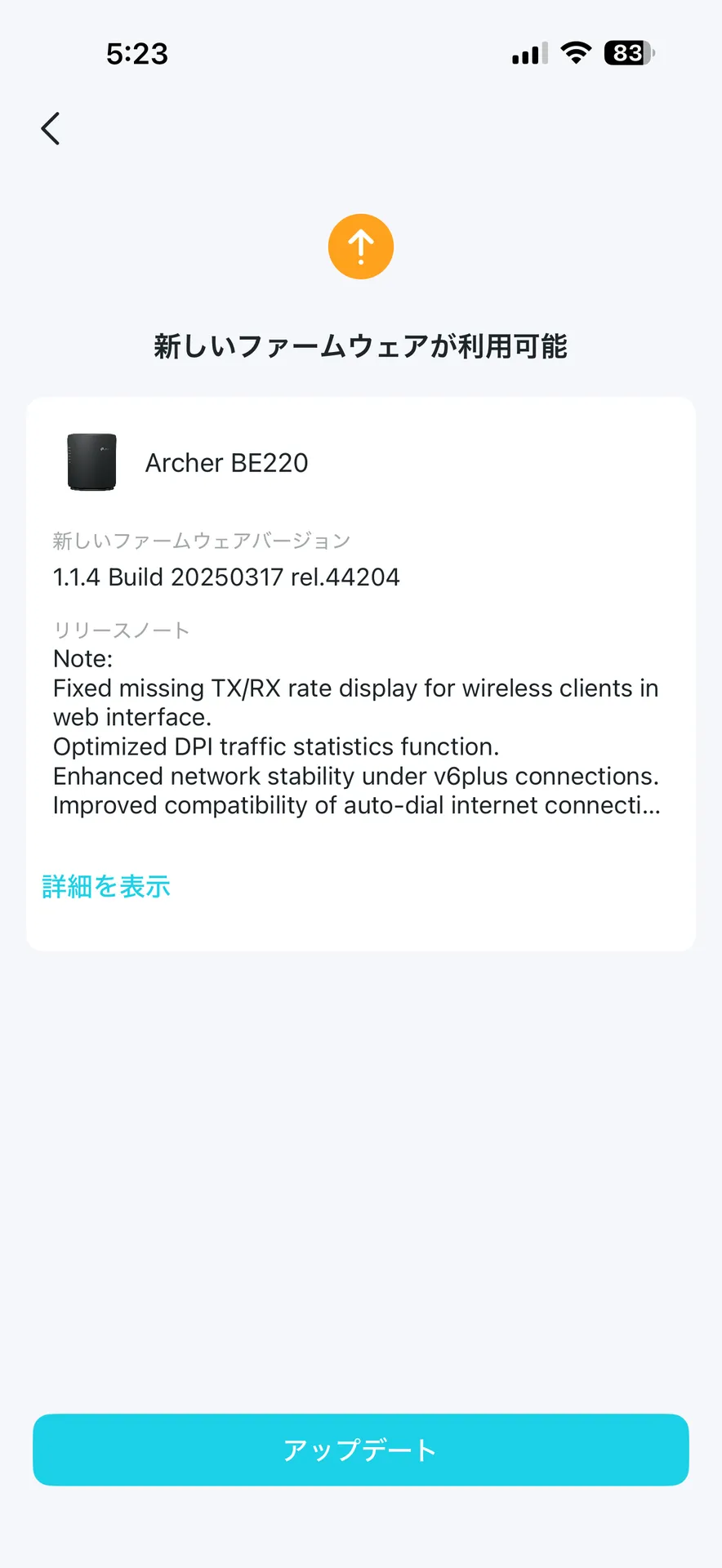Go back using the top-left arrow
This screenshot has width=722, height=1568.
tap(51, 129)
